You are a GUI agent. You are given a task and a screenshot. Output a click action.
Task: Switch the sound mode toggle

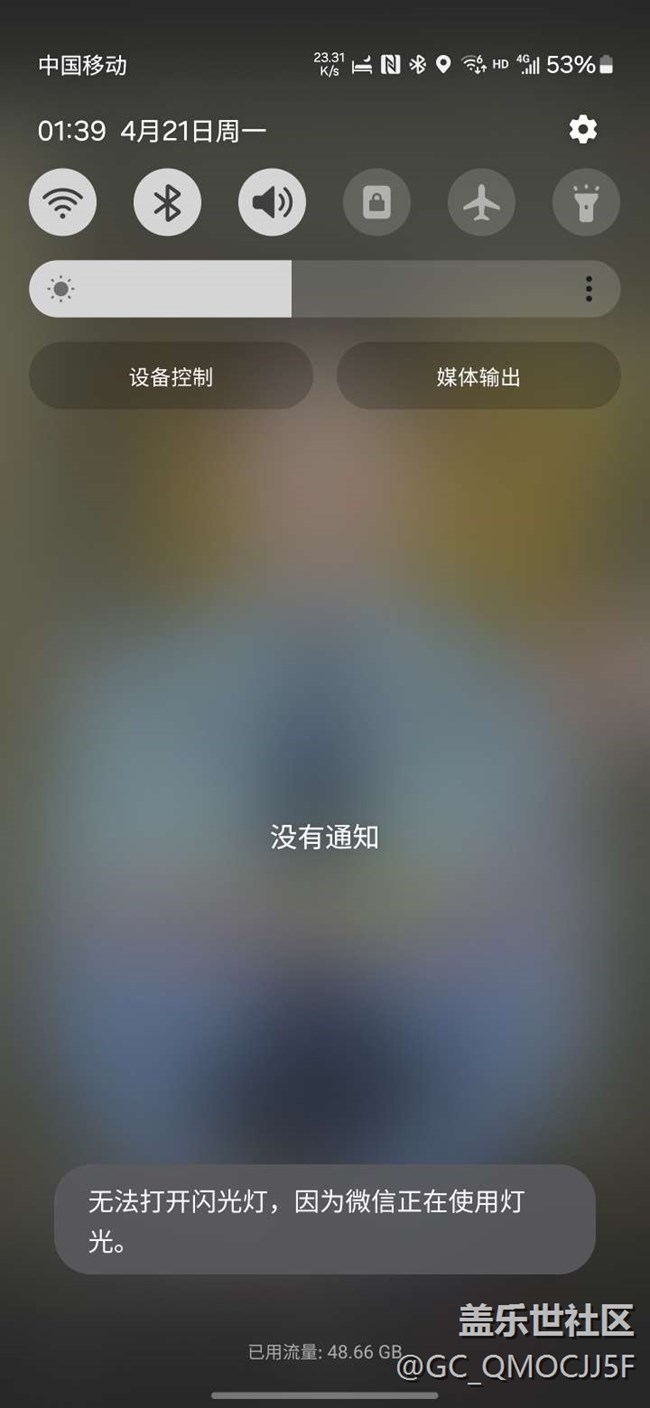pyautogui.click(x=272, y=203)
